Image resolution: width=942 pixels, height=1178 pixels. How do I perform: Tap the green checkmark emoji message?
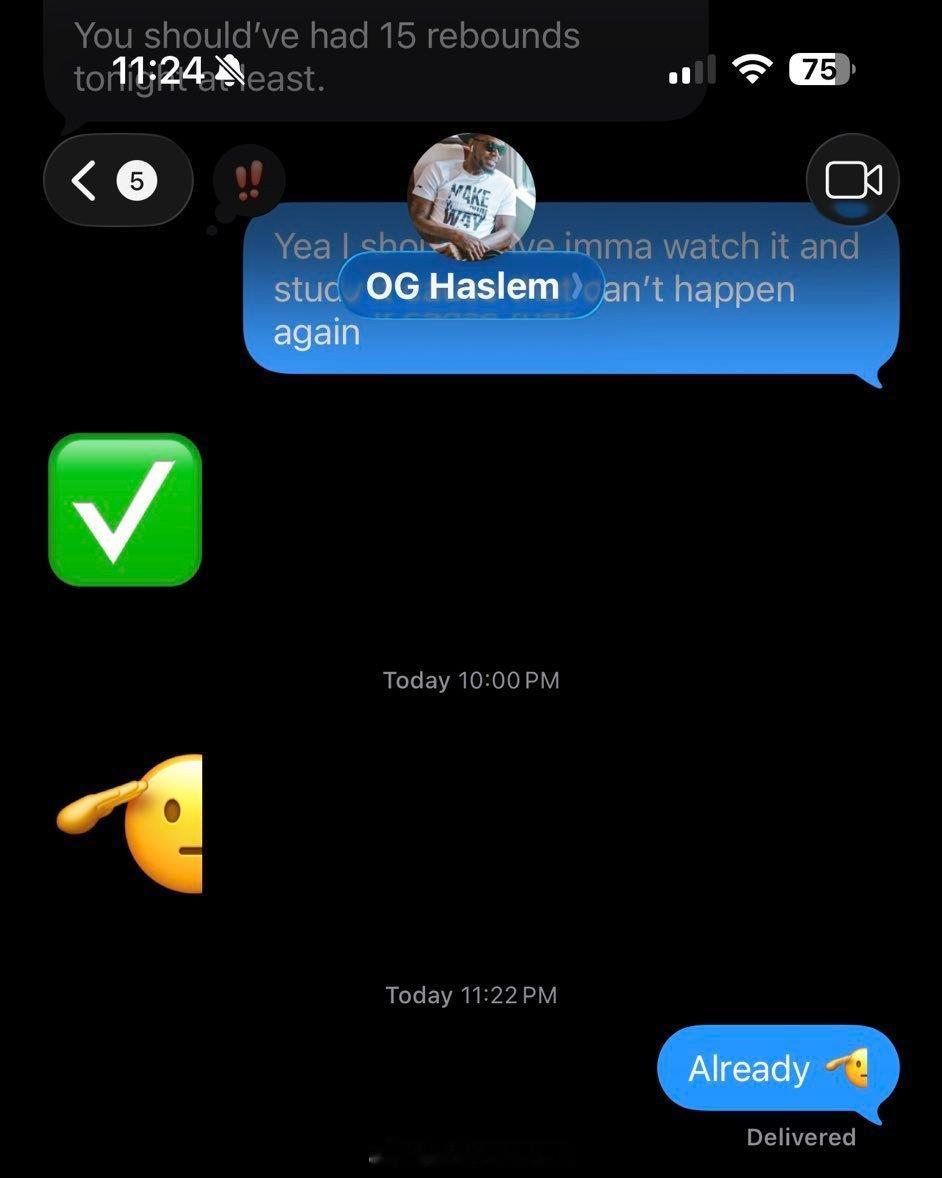[125, 508]
